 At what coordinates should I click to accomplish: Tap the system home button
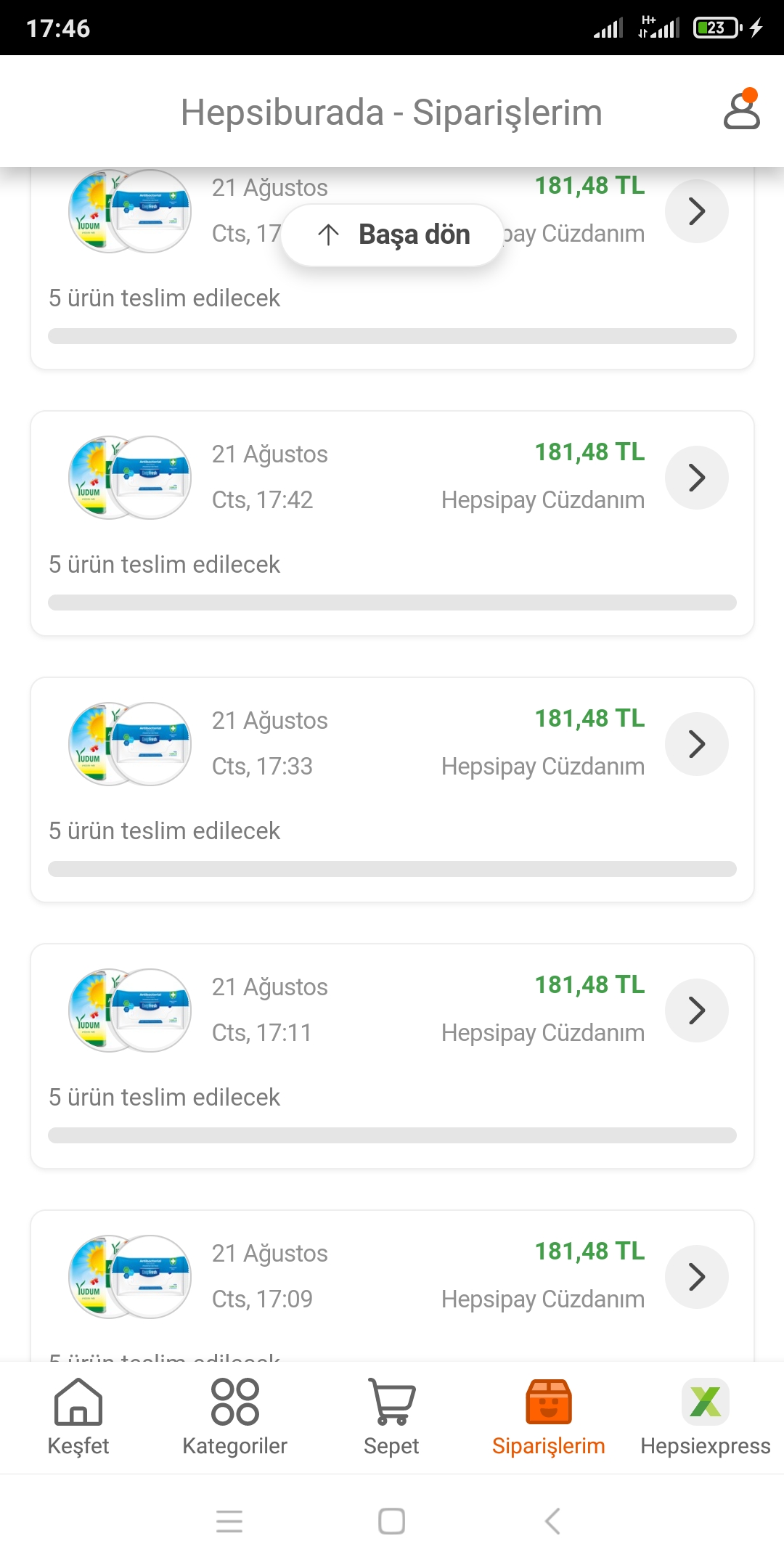392,1521
